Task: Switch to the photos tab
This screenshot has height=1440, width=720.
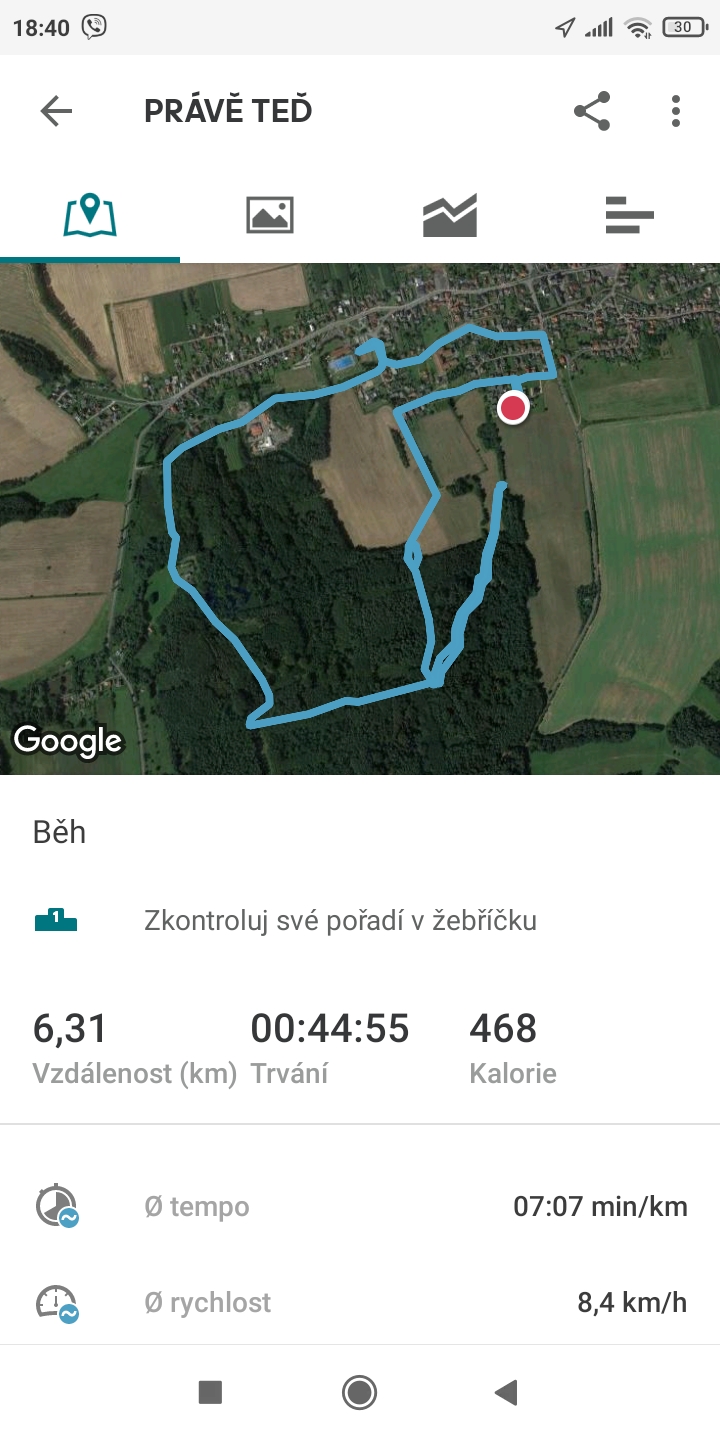Action: pyautogui.click(x=270, y=215)
